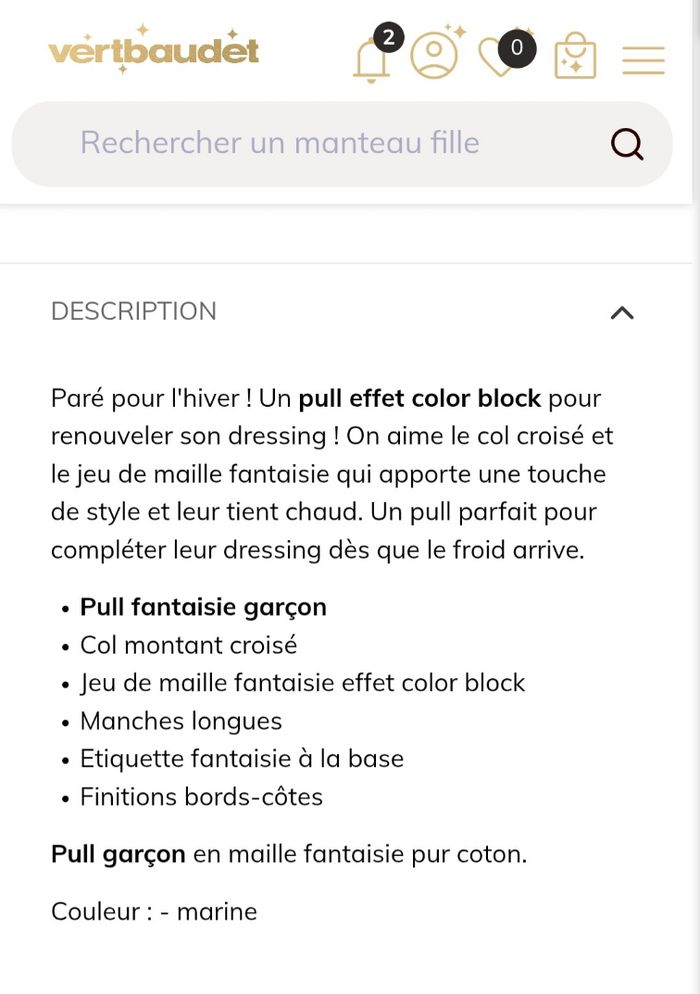Tap the Rechercher un manteau fille search field

point(342,144)
